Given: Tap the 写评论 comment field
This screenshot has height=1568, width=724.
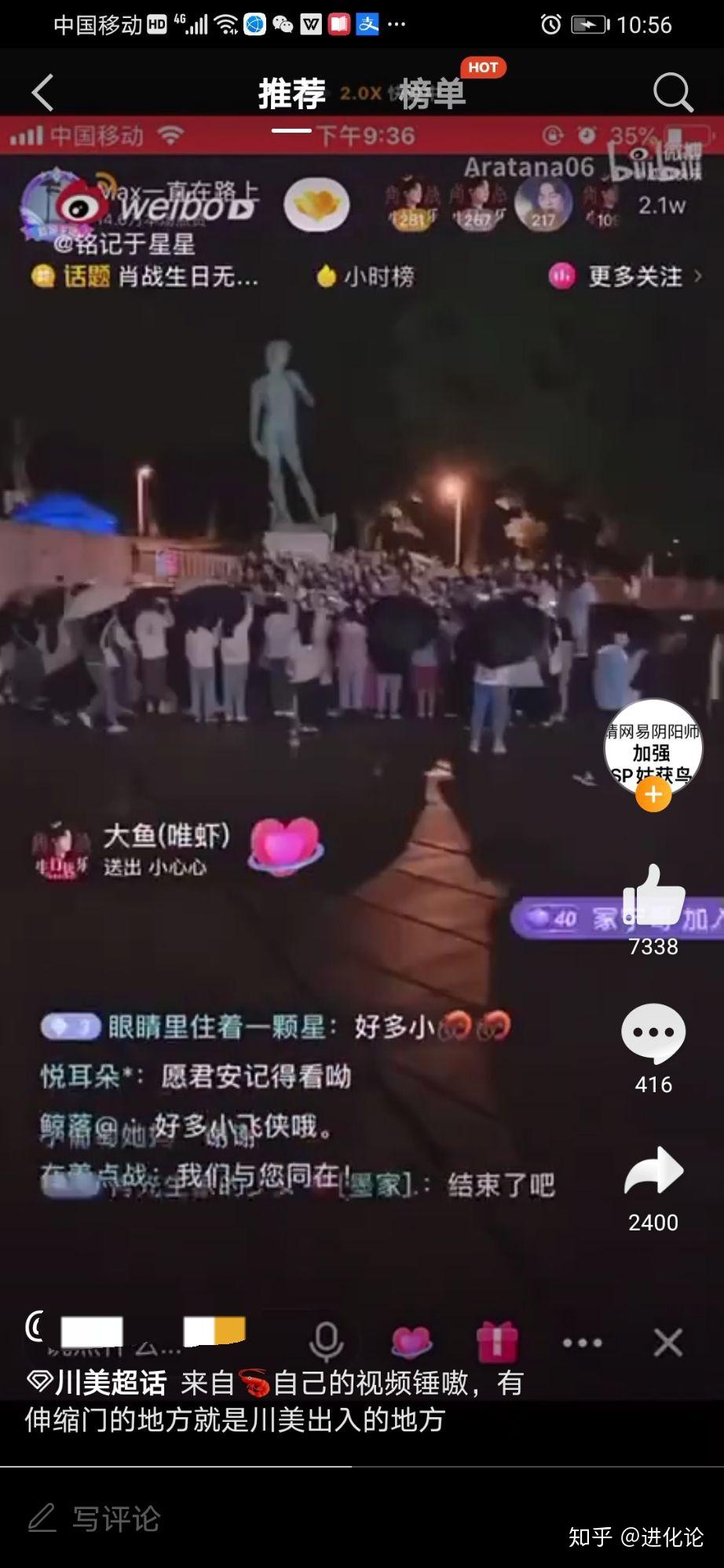Looking at the screenshot, I should click(115, 1519).
